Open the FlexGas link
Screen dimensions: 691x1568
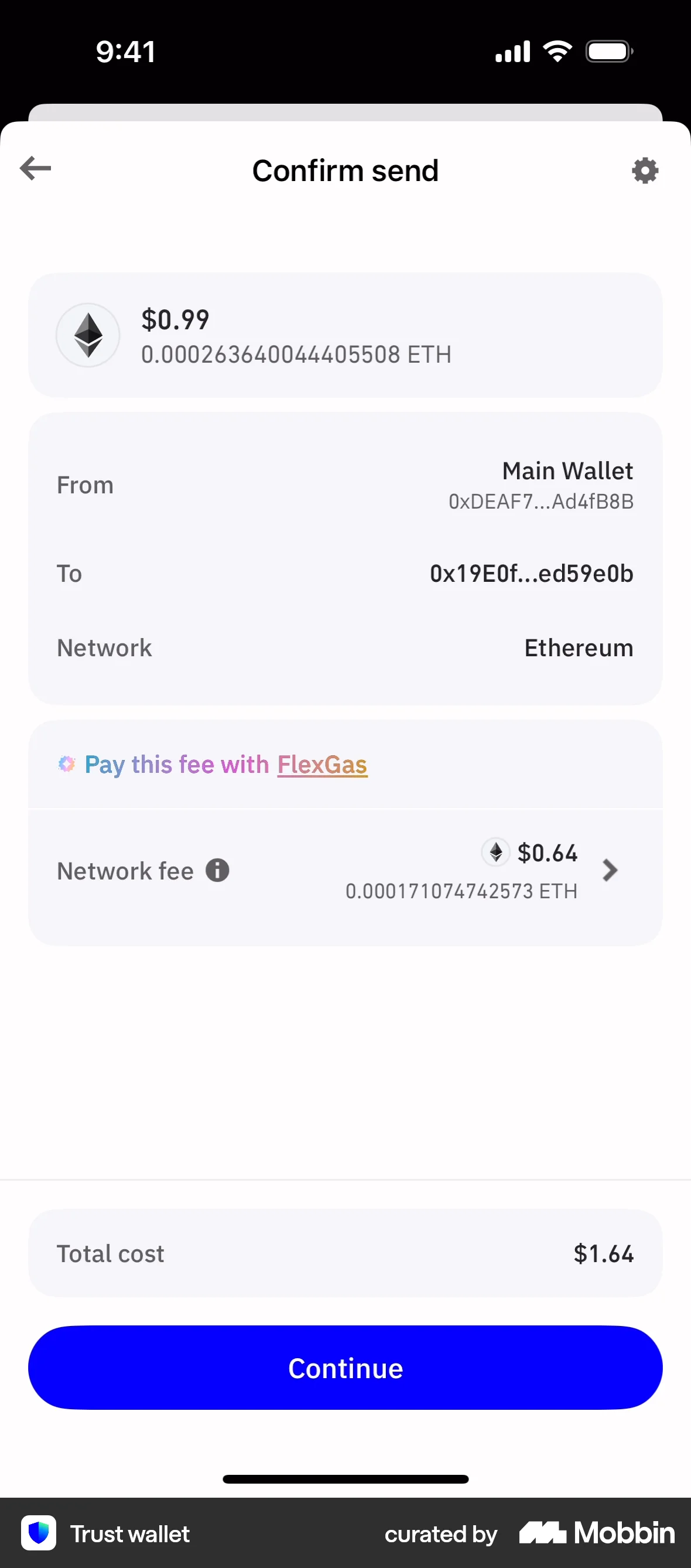(x=321, y=765)
